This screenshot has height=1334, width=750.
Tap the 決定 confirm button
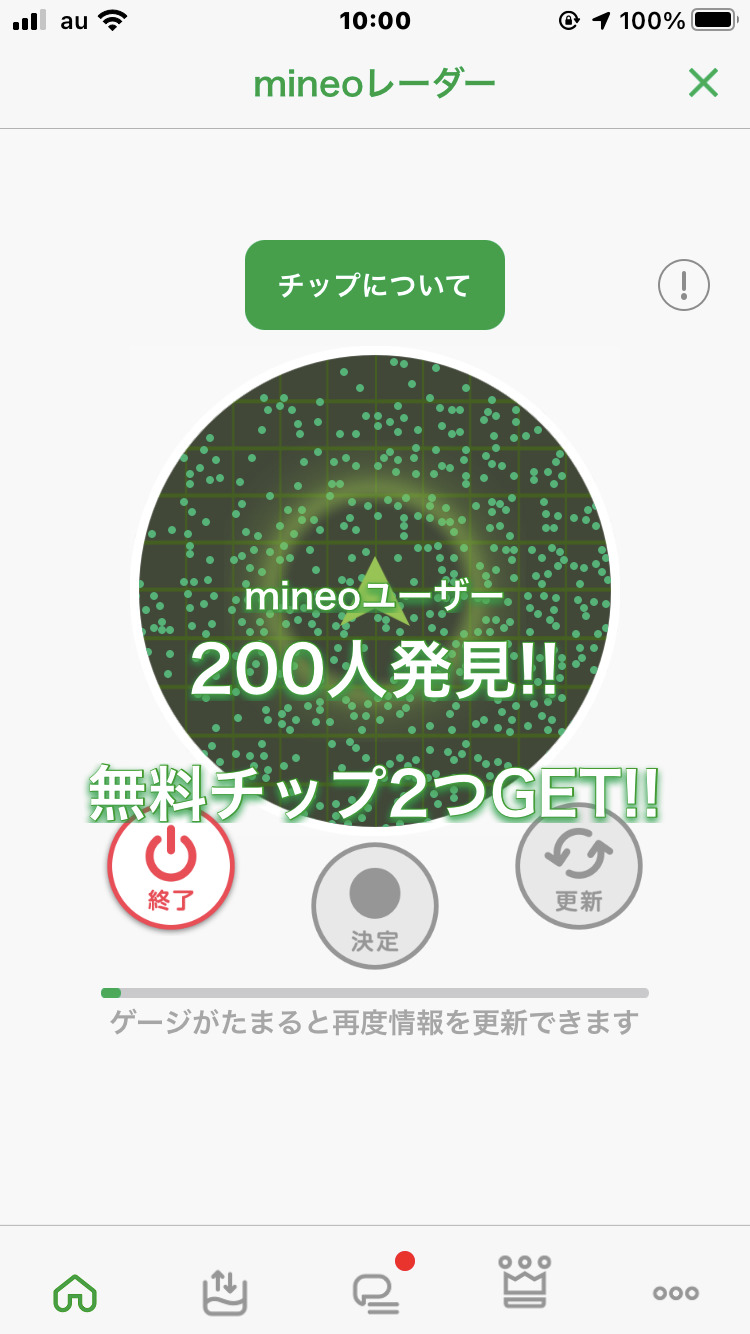[375, 906]
